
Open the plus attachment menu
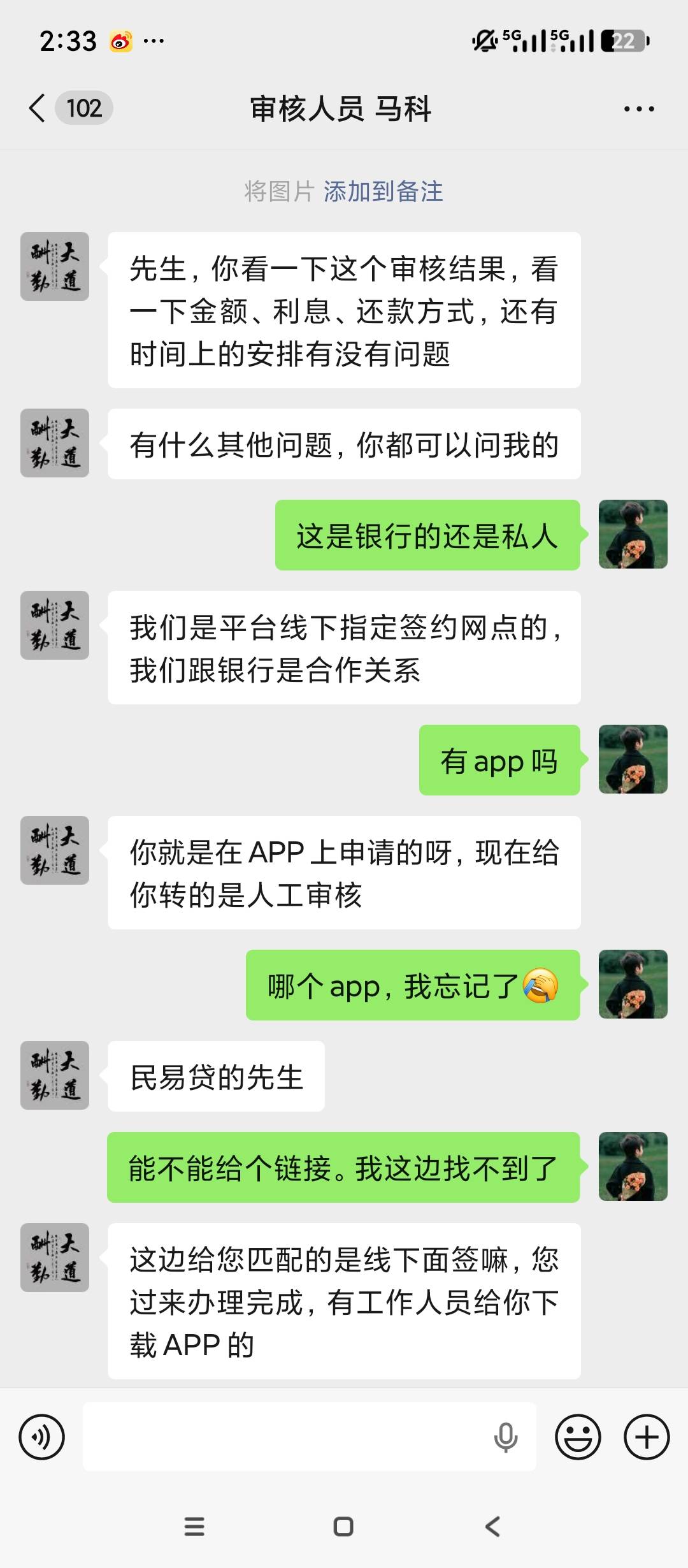(647, 1437)
